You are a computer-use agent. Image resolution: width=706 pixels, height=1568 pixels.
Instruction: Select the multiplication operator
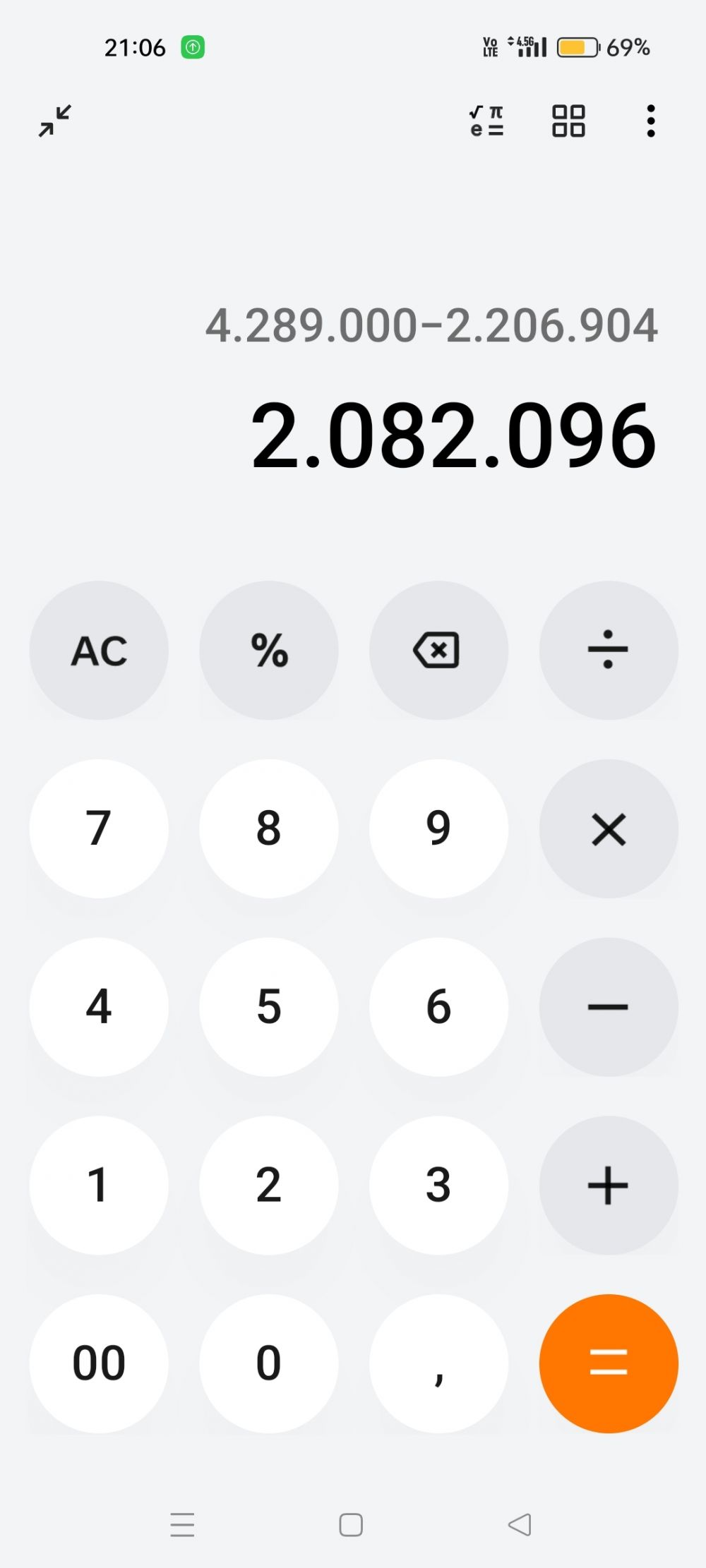pos(609,828)
